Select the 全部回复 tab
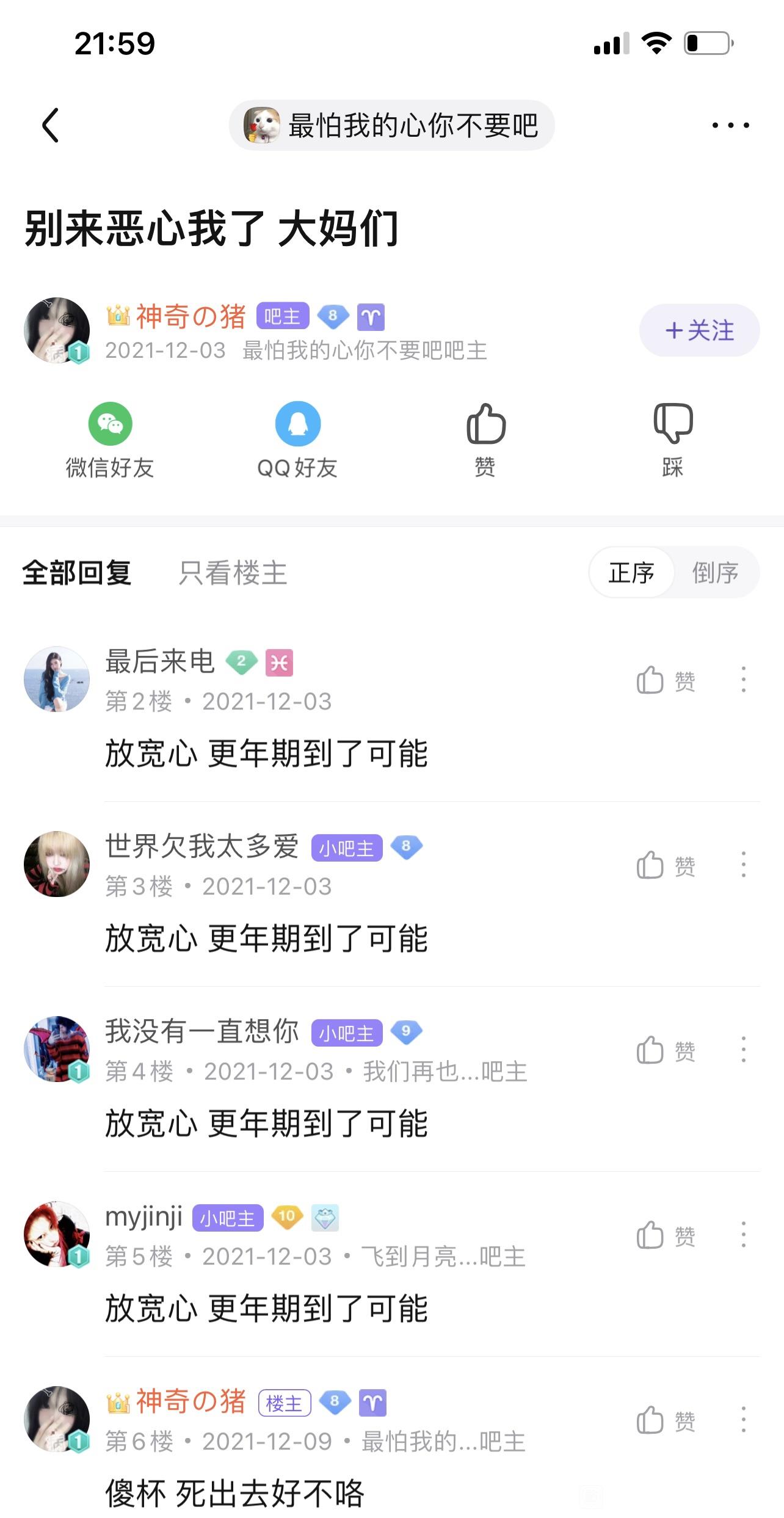Viewport: 784px width, 1518px height. [x=77, y=573]
